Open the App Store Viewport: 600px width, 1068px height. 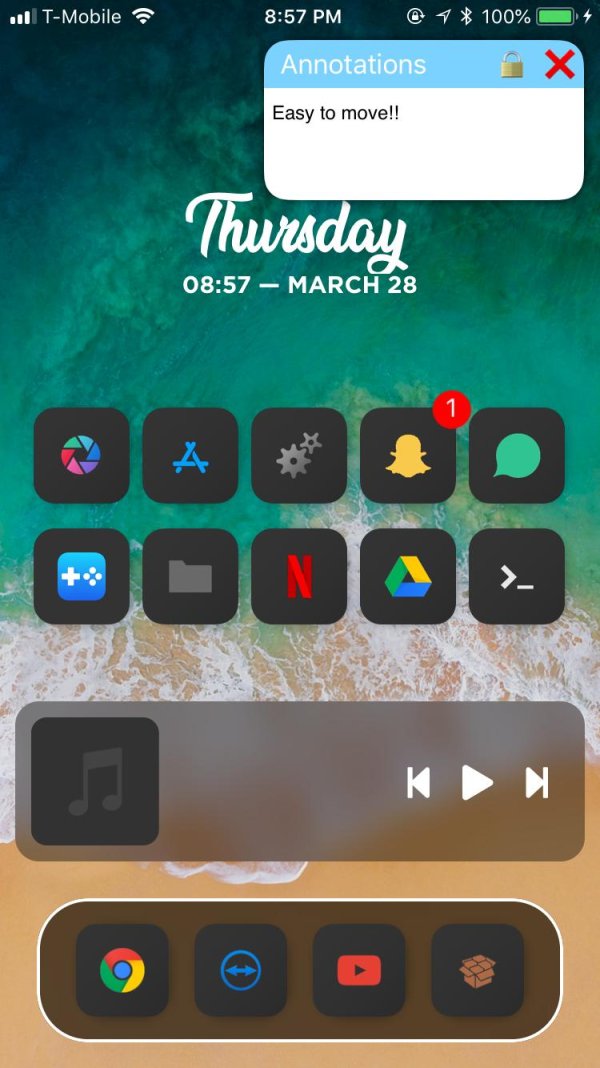(x=190, y=456)
